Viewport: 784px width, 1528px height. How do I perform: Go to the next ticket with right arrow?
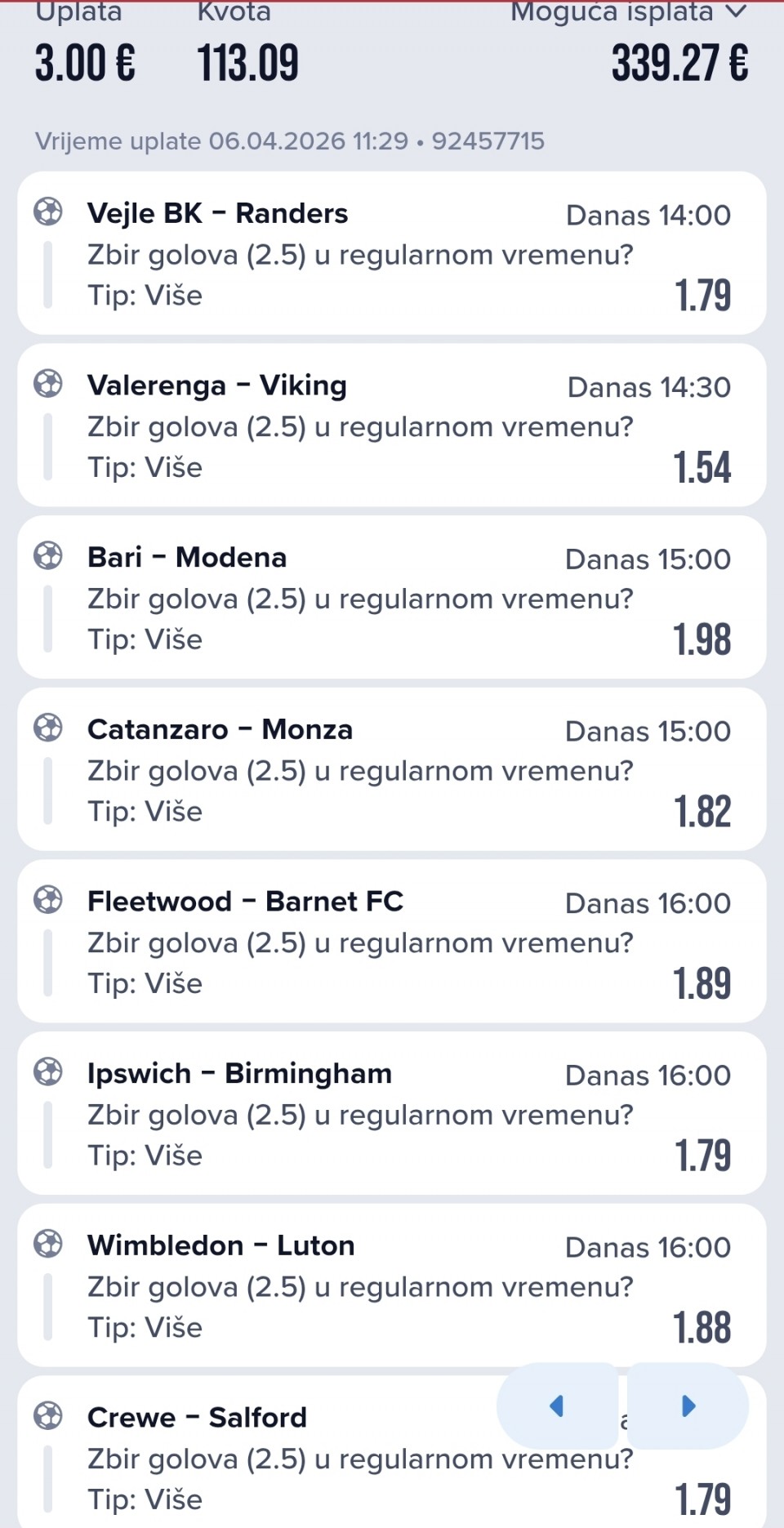(688, 1405)
